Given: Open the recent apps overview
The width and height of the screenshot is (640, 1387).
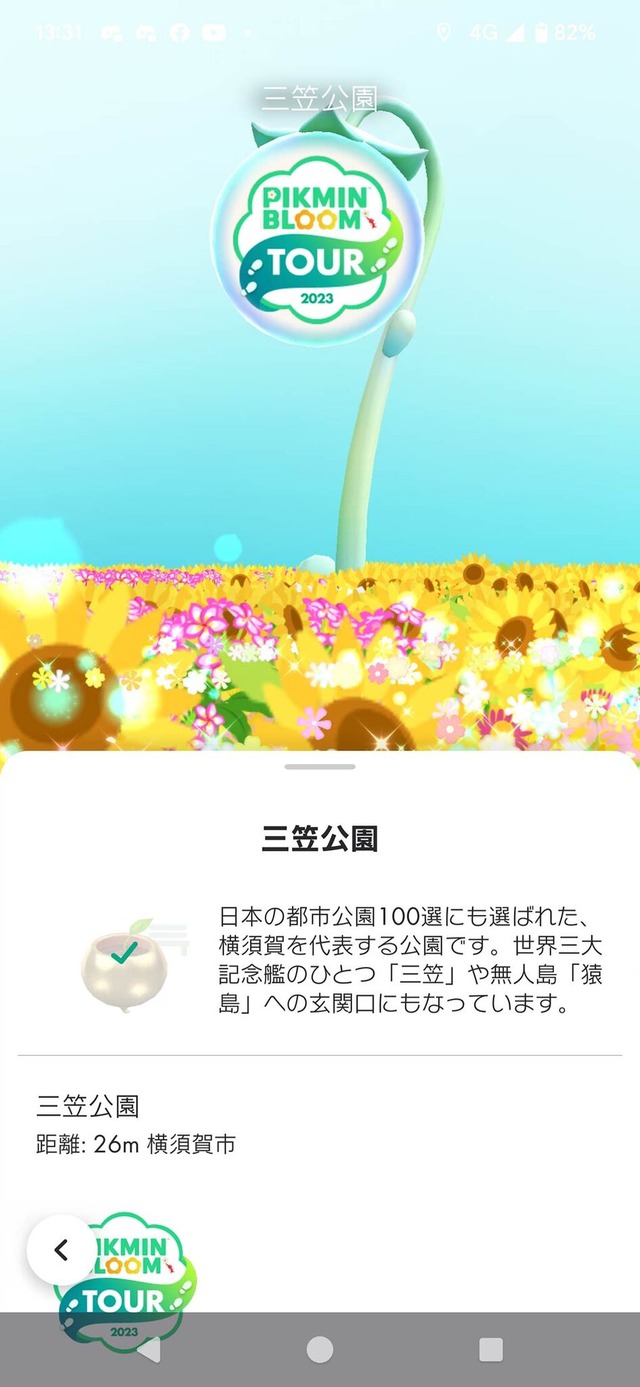Looking at the screenshot, I should point(491,1349).
